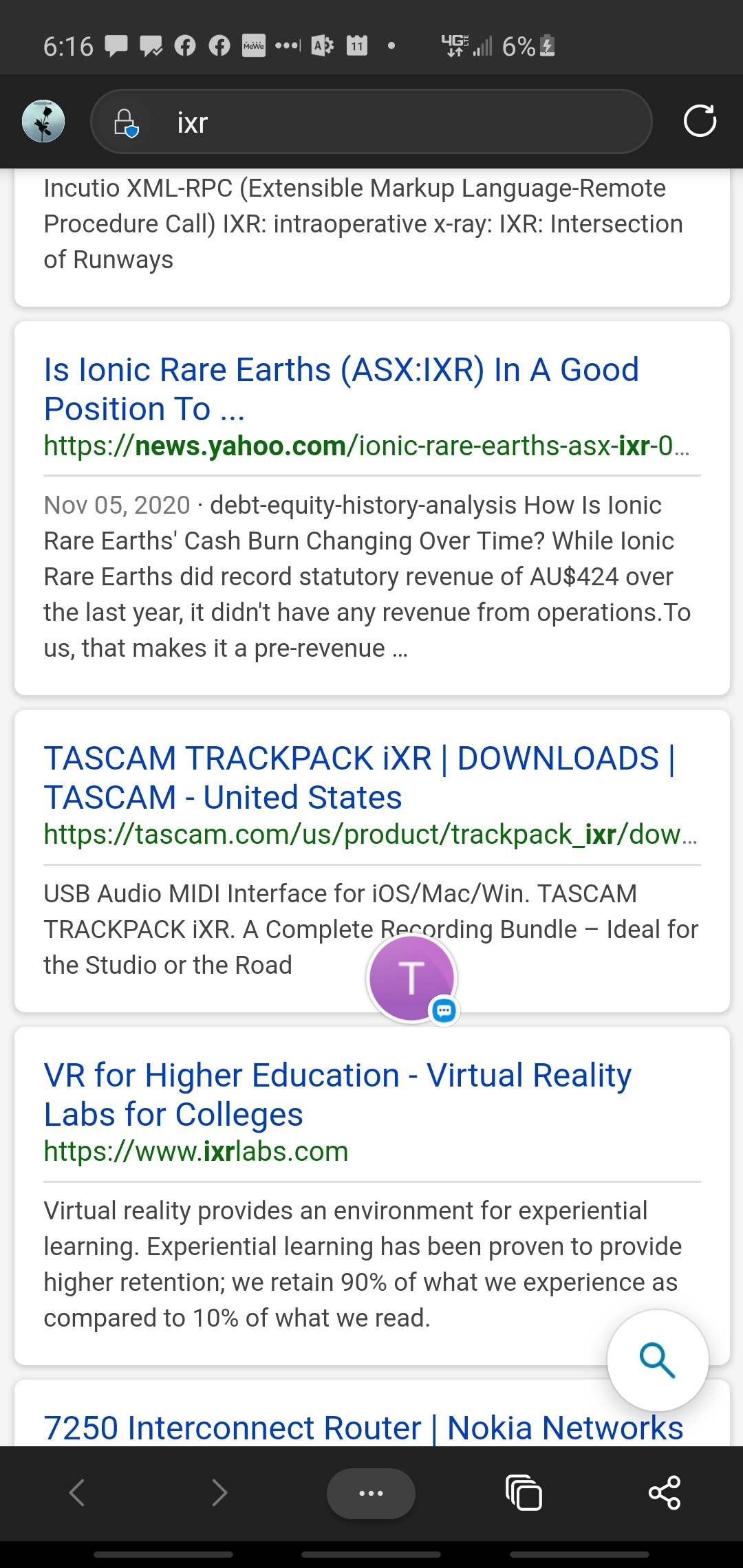Open the 7250 Interconnect Router Nokia result
This screenshot has height=1568, width=743.
point(363,1427)
